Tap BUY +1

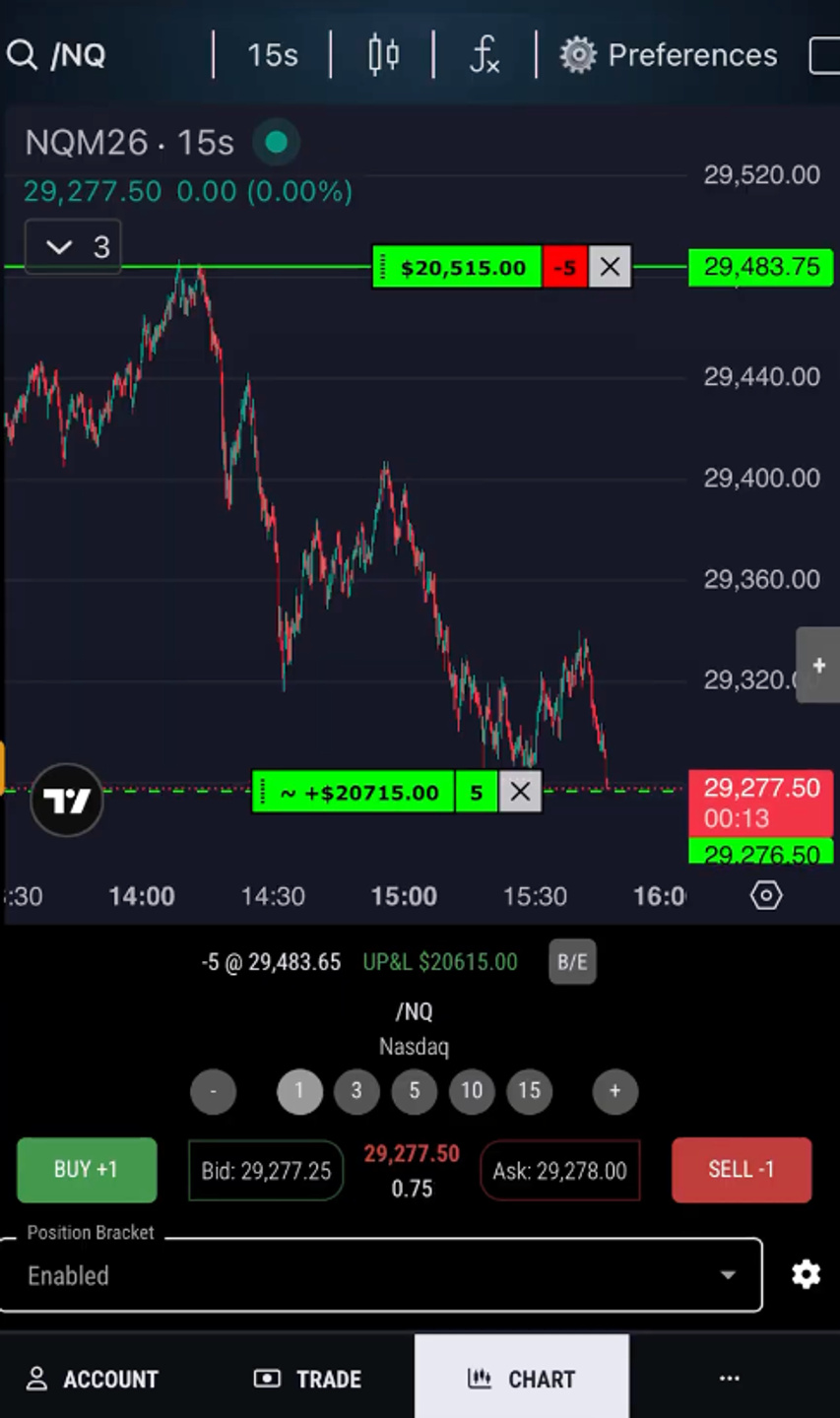(x=87, y=1170)
